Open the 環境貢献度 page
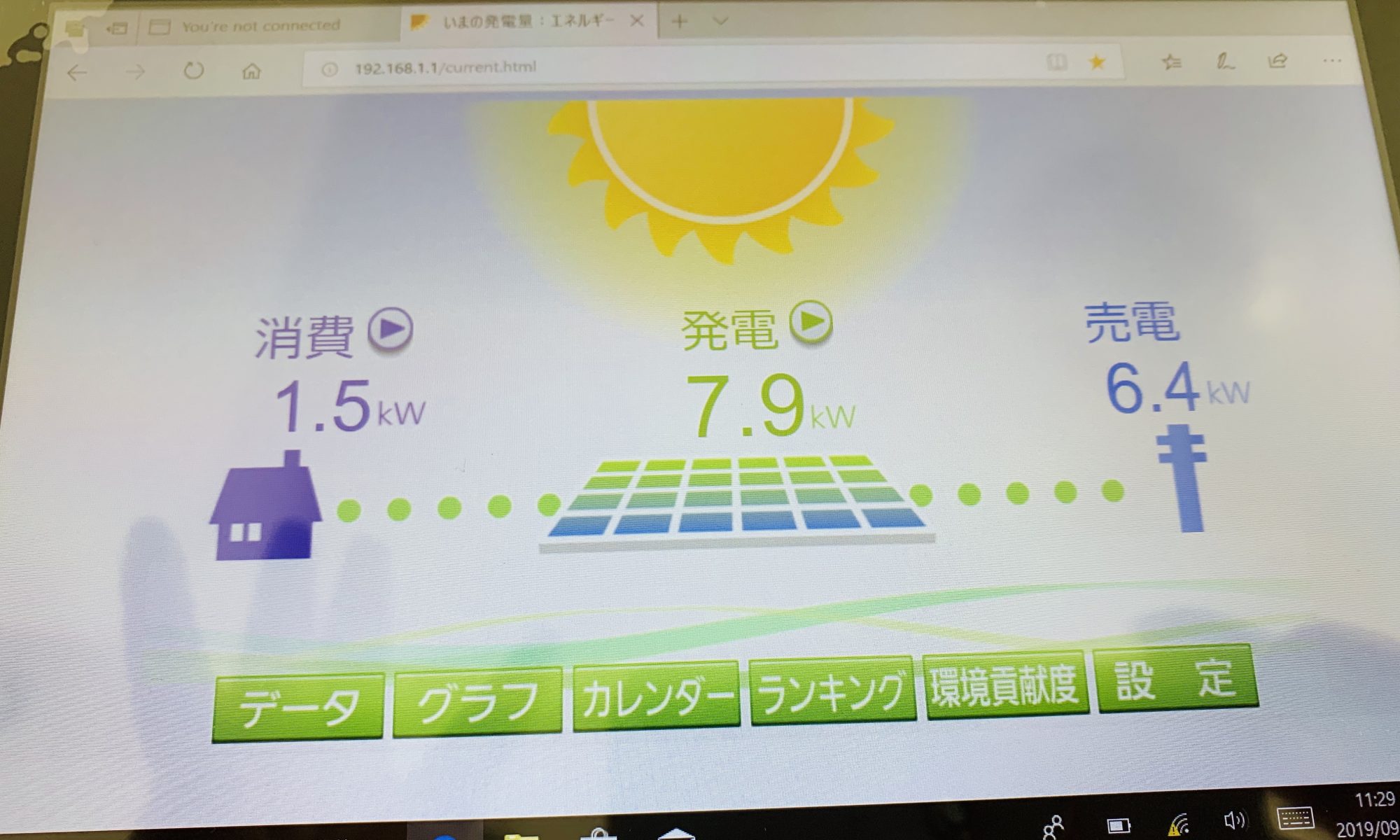 point(1006,685)
